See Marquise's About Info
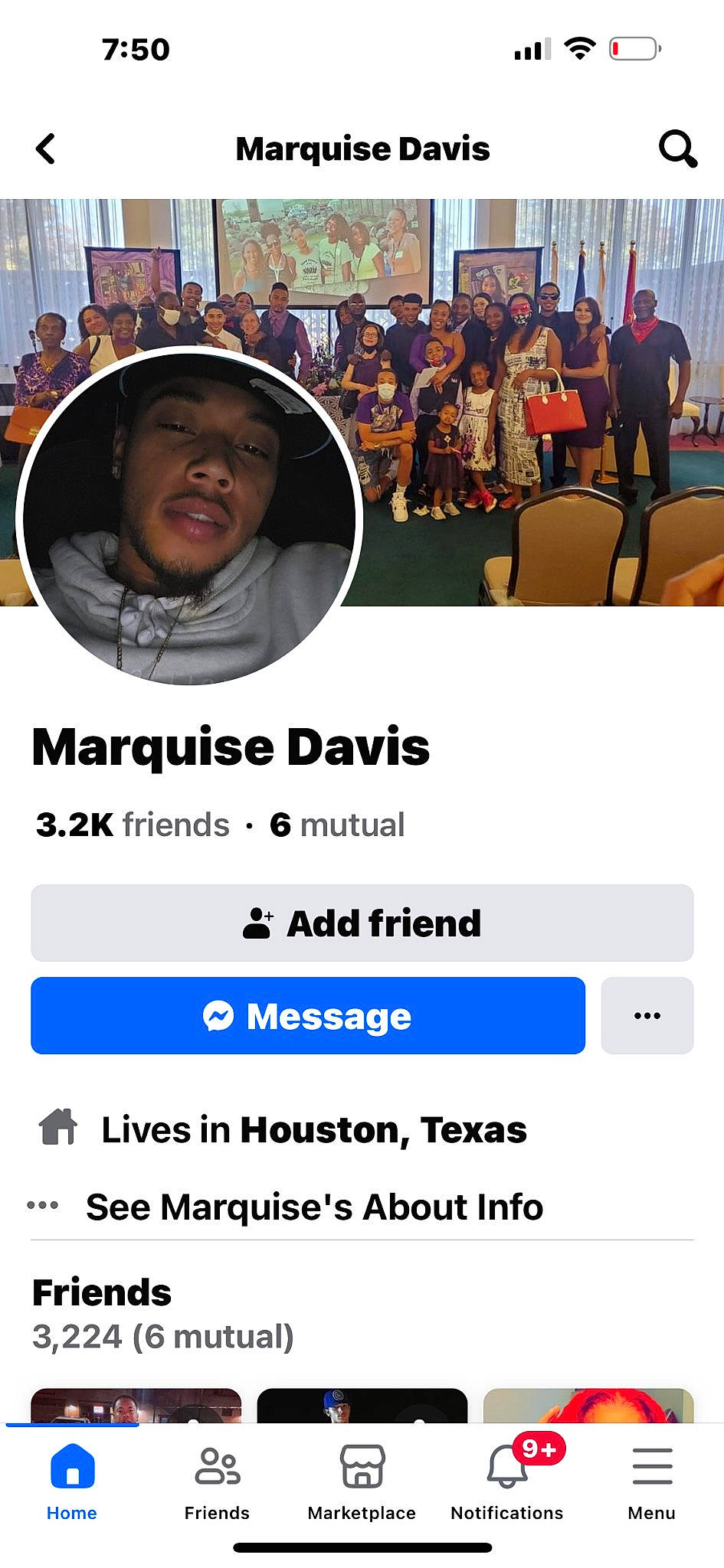This screenshot has height=1568, width=724. [314, 1207]
